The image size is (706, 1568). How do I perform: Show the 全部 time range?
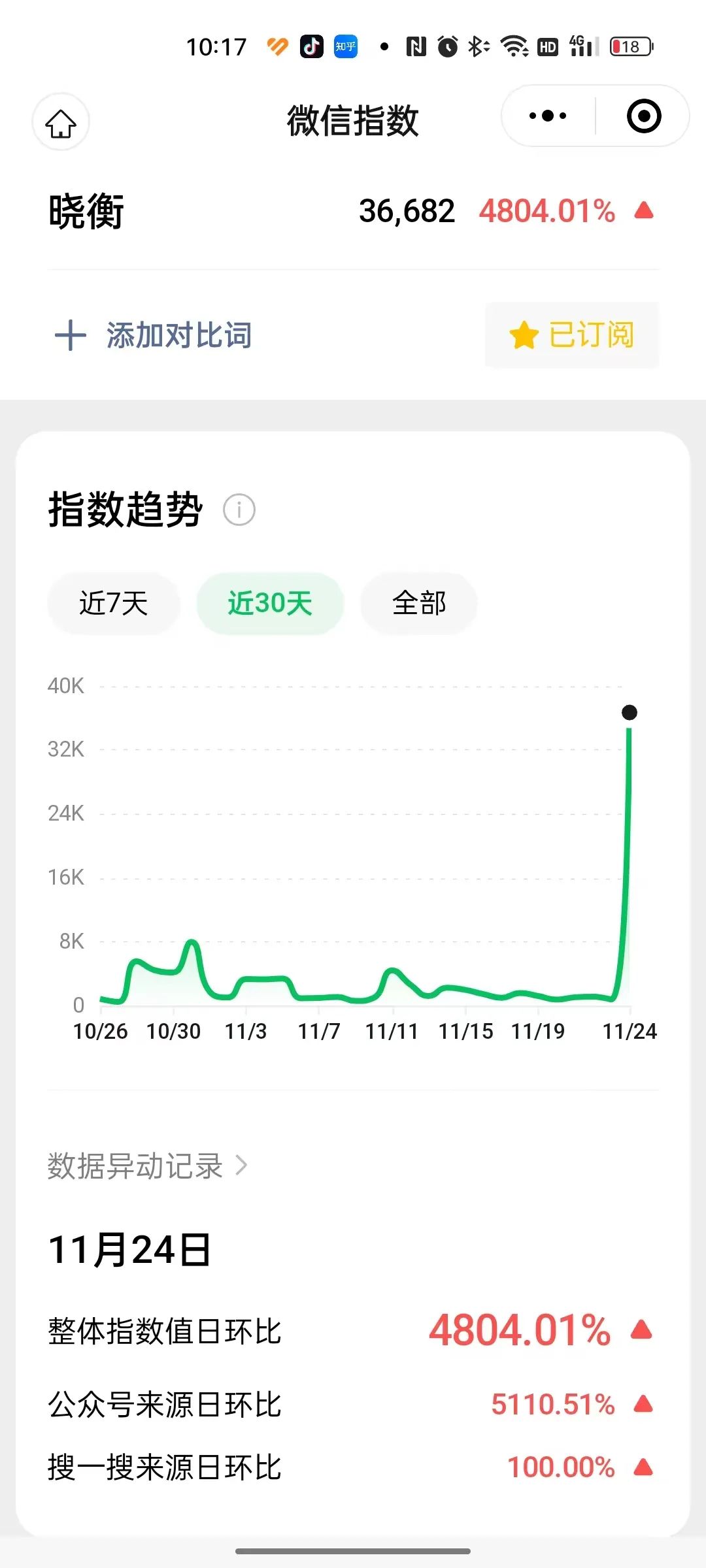coord(419,603)
